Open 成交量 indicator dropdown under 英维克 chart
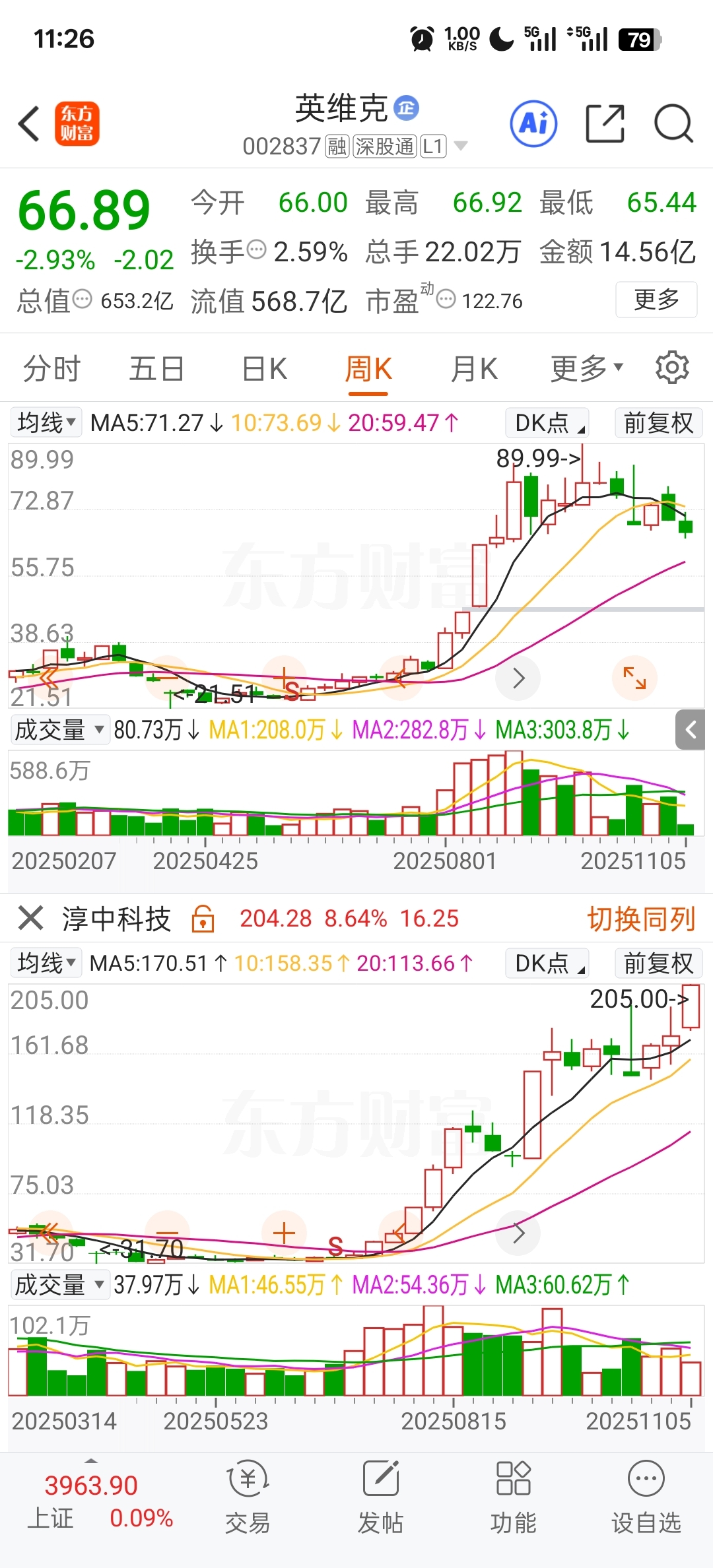 pyautogui.click(x=59, y=730)
